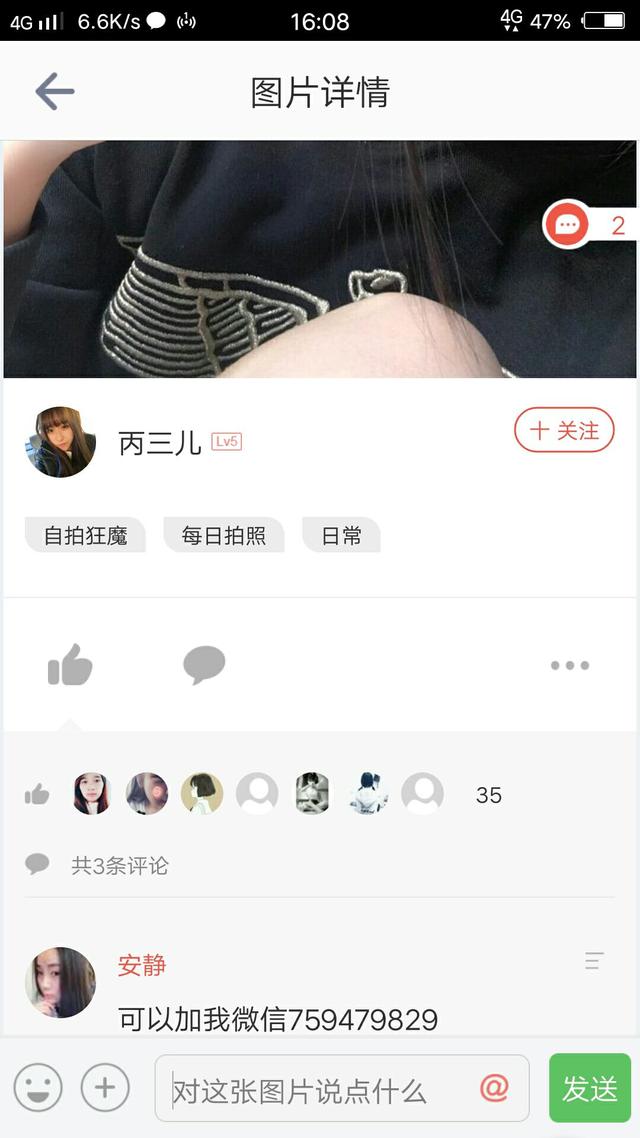640x1138 pixels.
Task: Open the first liker's avatar
Action: point(92,794)
